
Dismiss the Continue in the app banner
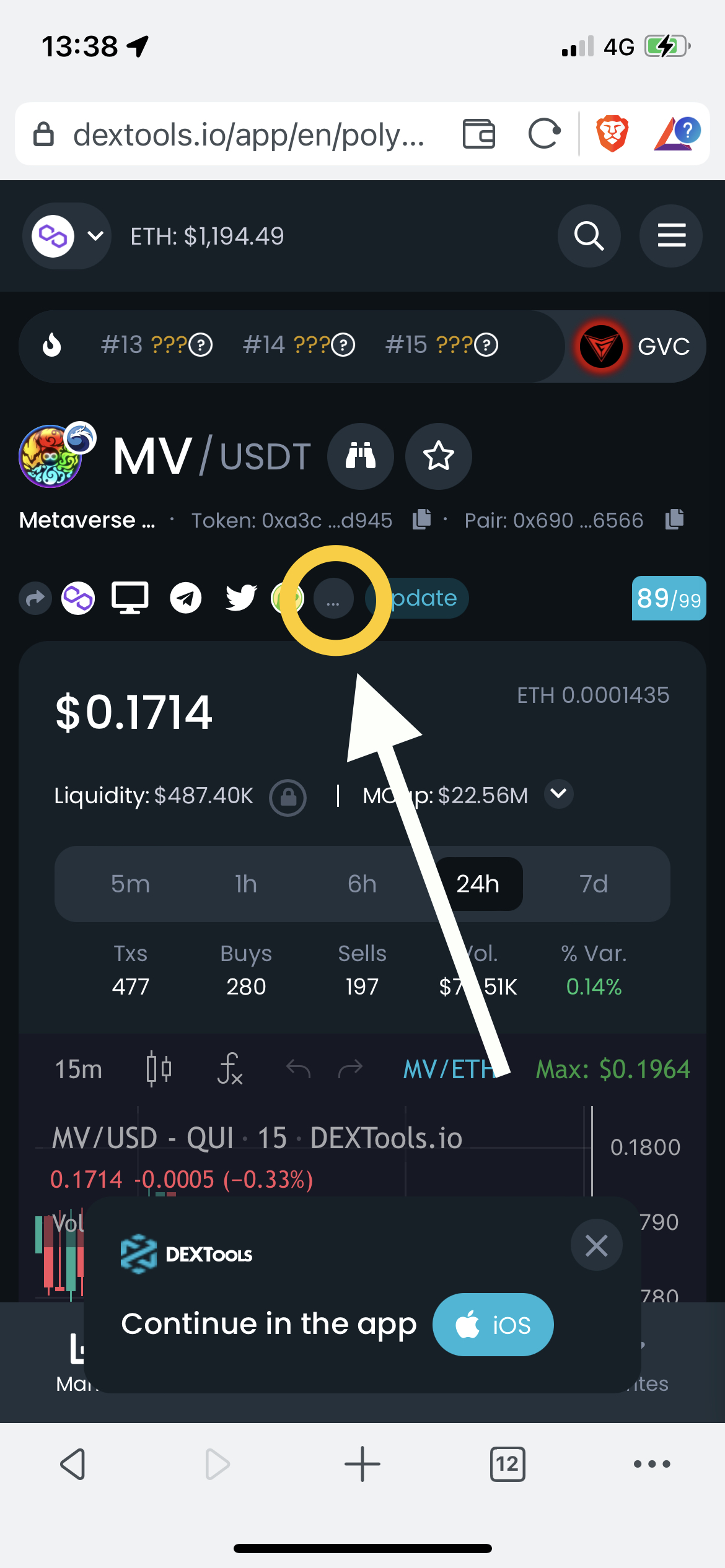point(596,1245)
